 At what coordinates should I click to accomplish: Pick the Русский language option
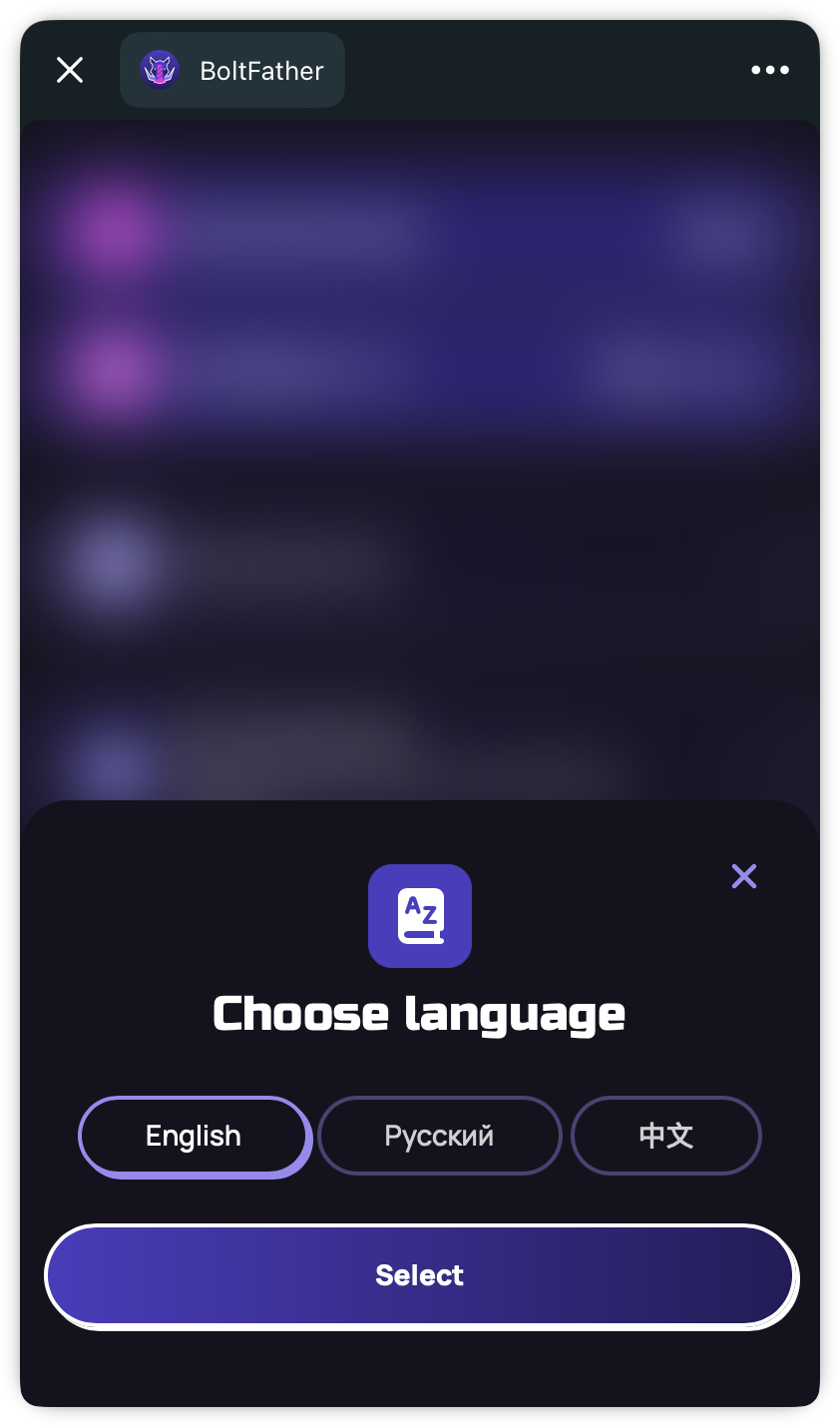coord(439,1136)
